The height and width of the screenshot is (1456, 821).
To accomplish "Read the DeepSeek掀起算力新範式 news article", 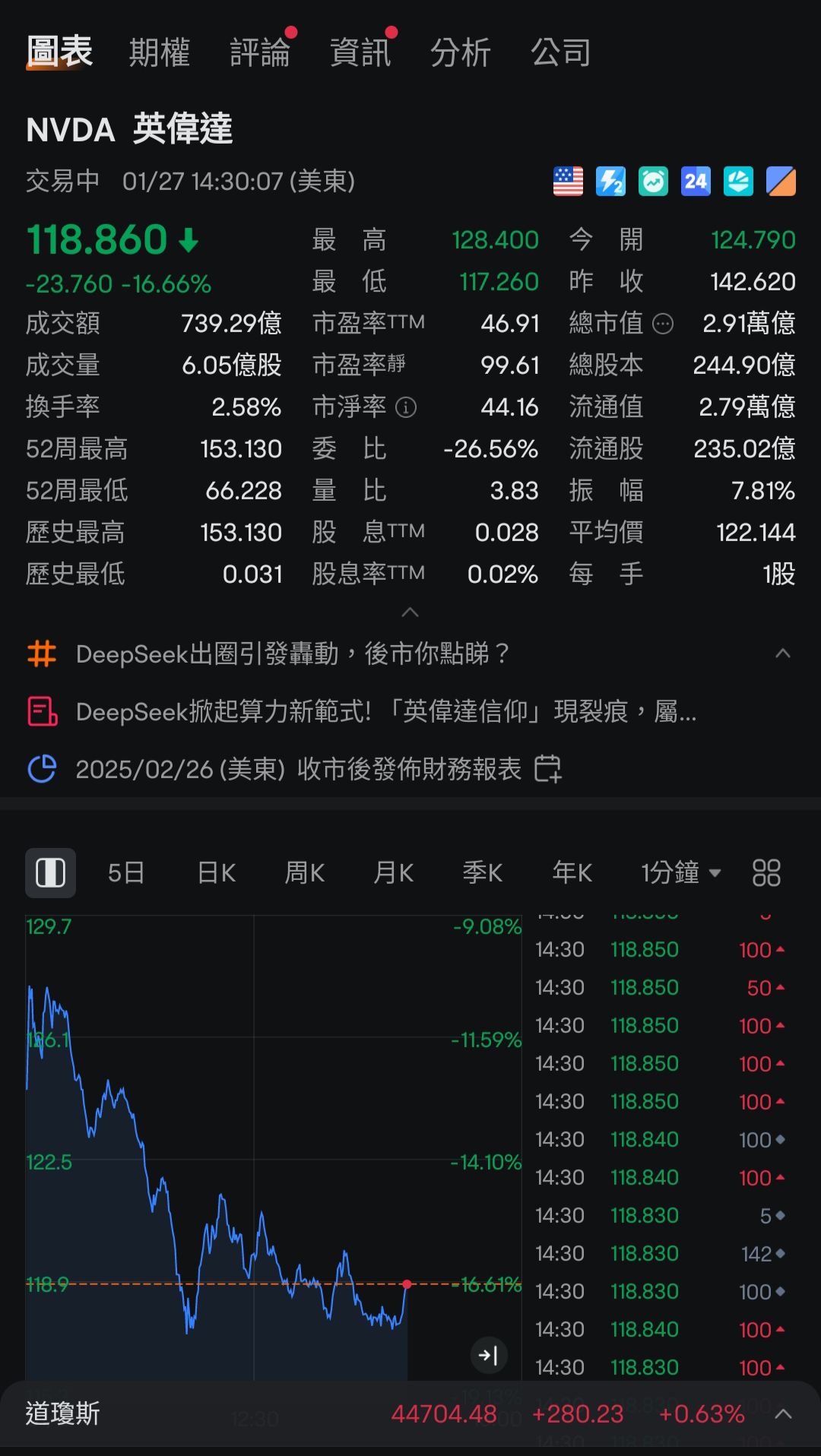I will [386, 712].
